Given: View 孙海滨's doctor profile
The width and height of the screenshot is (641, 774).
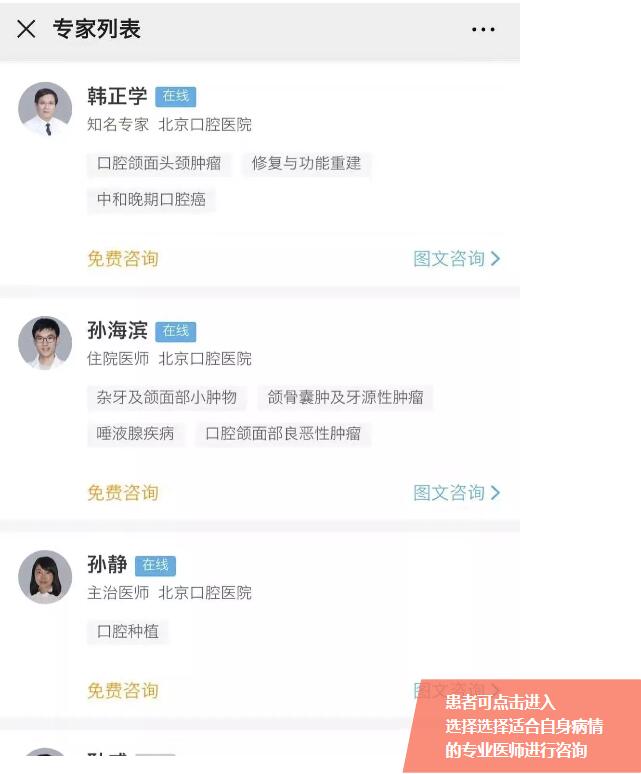Looking at the screenshot, I should 117,330.
